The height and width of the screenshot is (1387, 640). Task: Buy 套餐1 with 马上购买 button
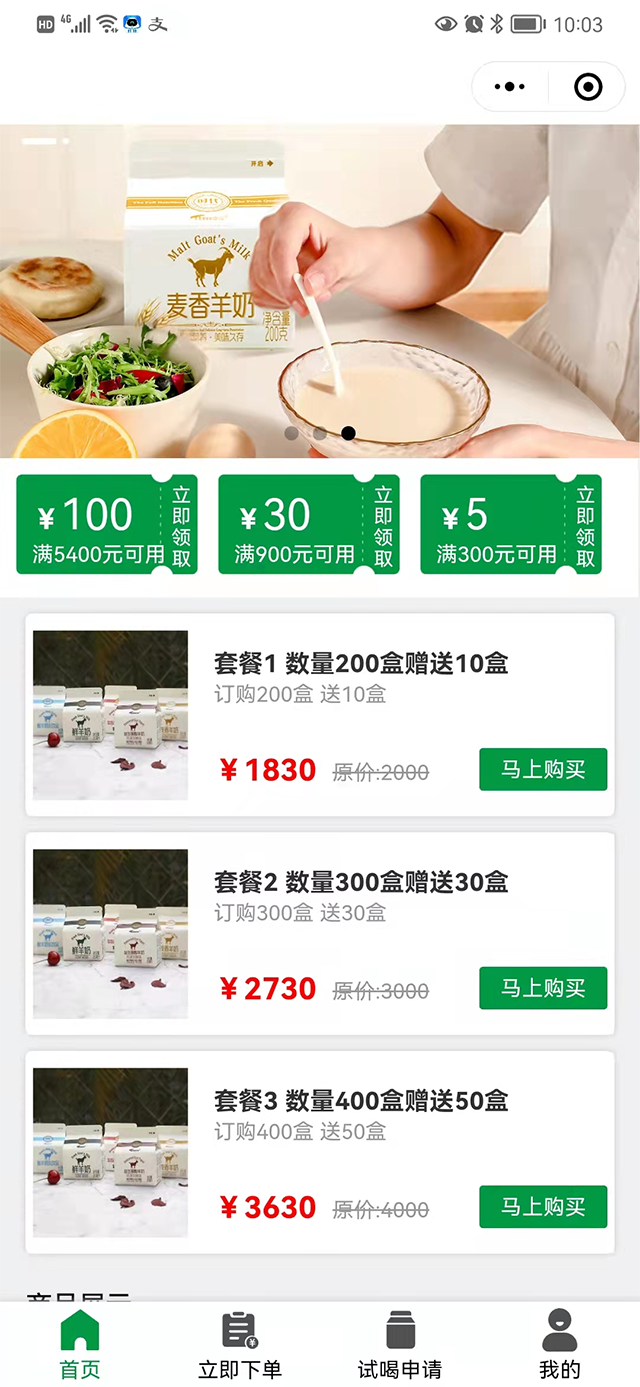pyautogui.click(x=543, y=769)
